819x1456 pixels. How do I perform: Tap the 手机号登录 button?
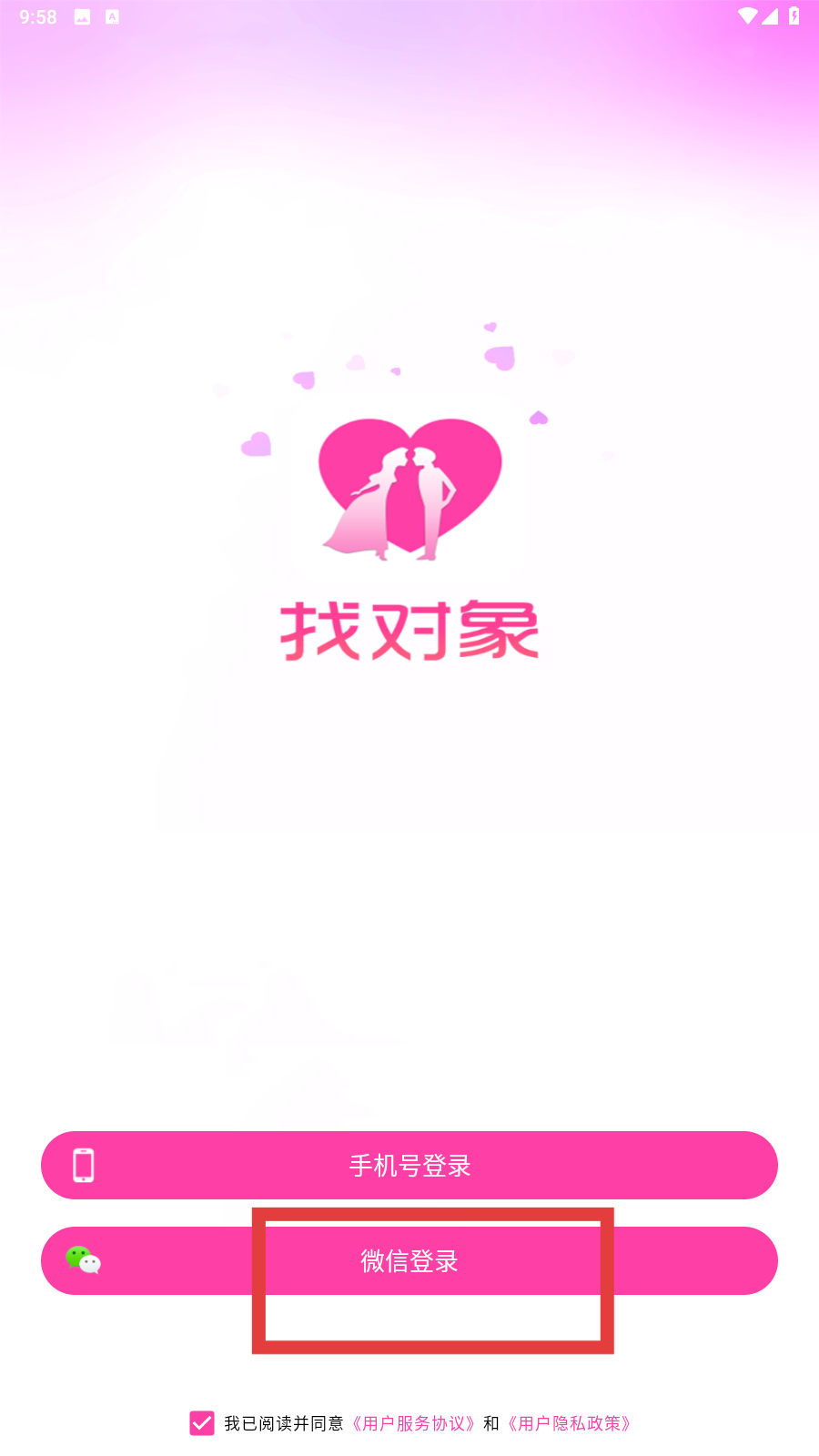tap(409, 1165)
